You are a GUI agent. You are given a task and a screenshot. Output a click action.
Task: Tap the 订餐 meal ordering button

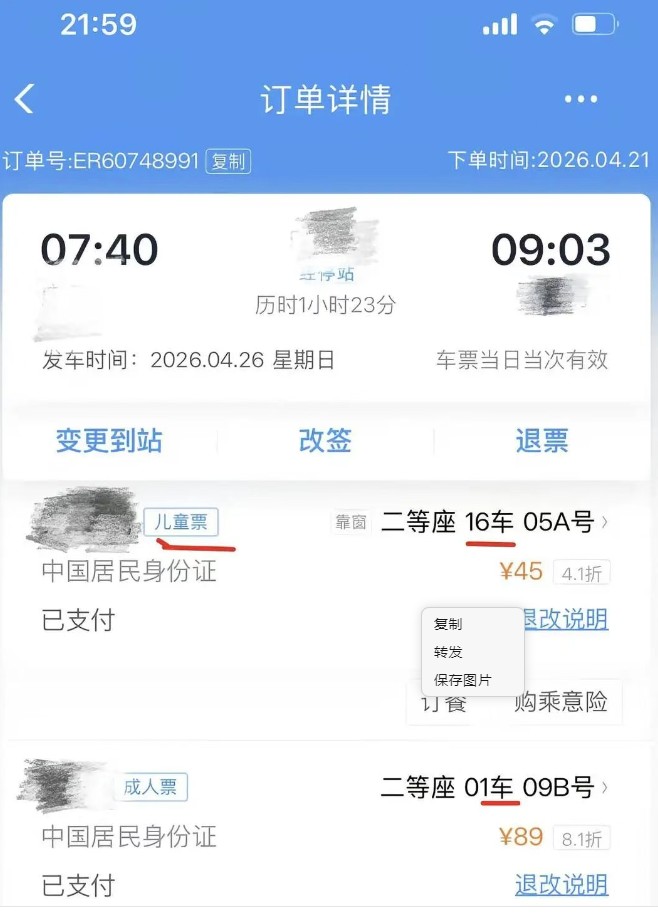[x=443, y=703]
